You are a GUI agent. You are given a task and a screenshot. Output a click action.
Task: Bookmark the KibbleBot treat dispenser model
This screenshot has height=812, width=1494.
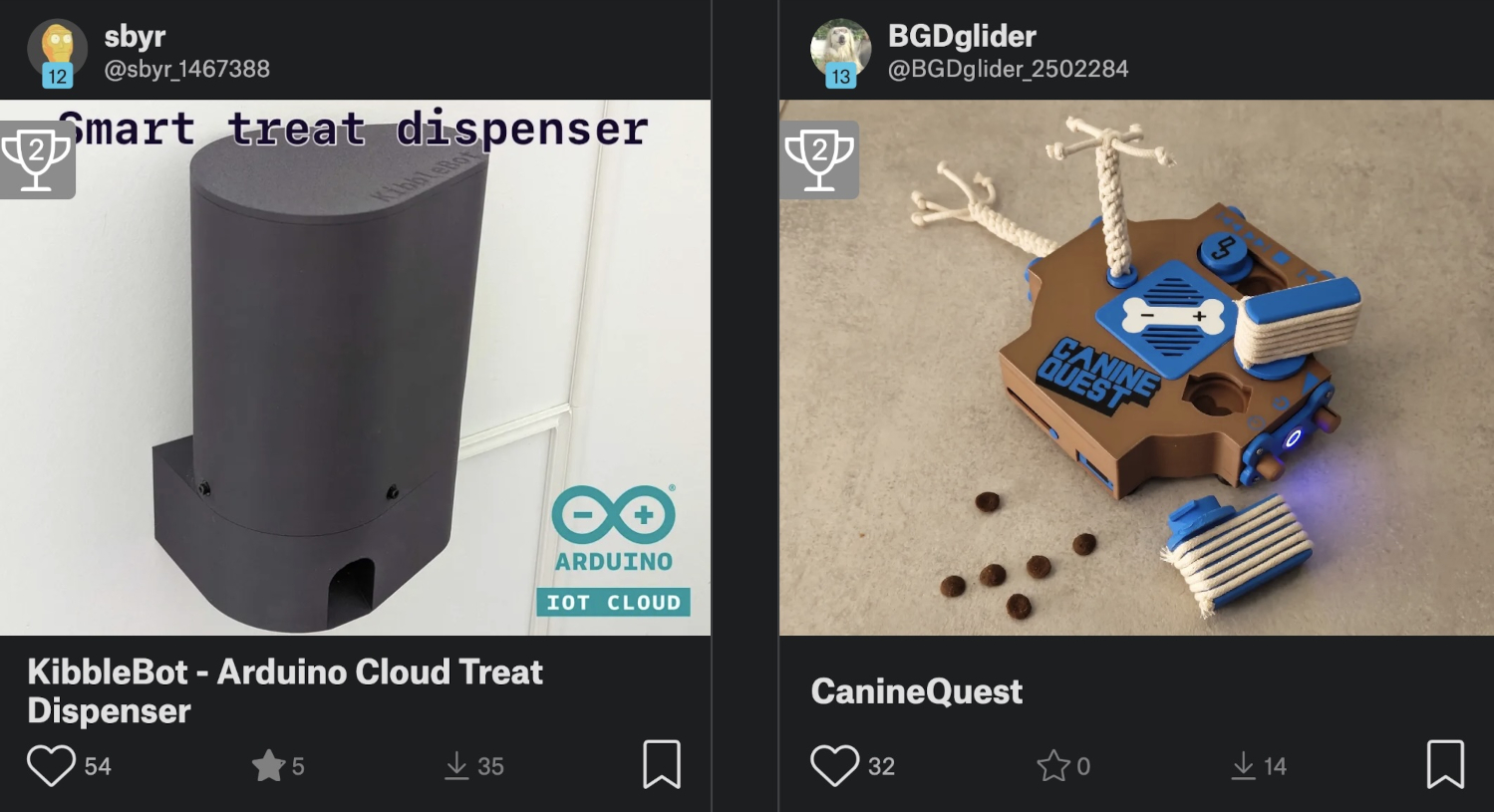point(662,764)
